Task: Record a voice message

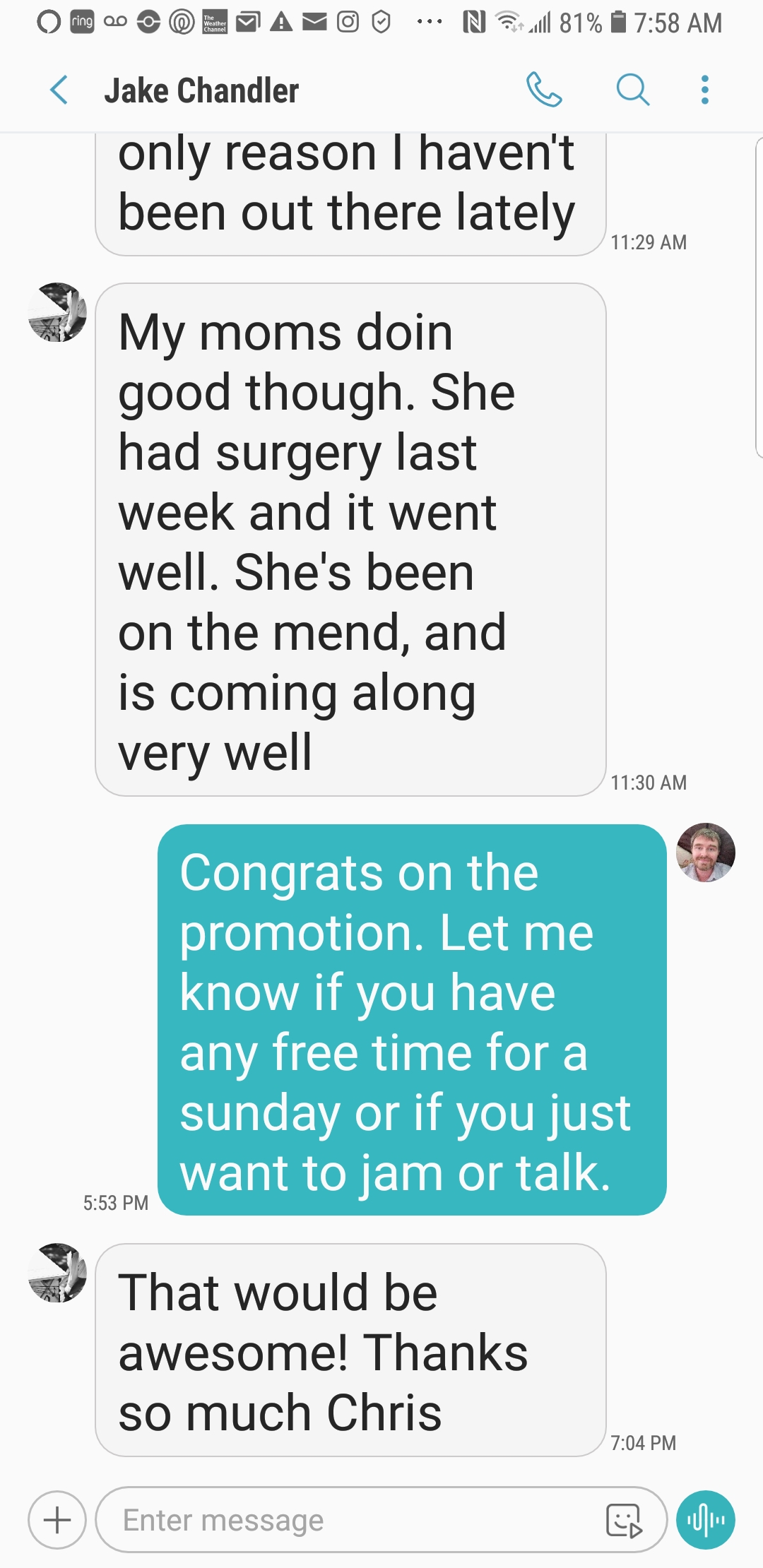Action: (705, 1520)
